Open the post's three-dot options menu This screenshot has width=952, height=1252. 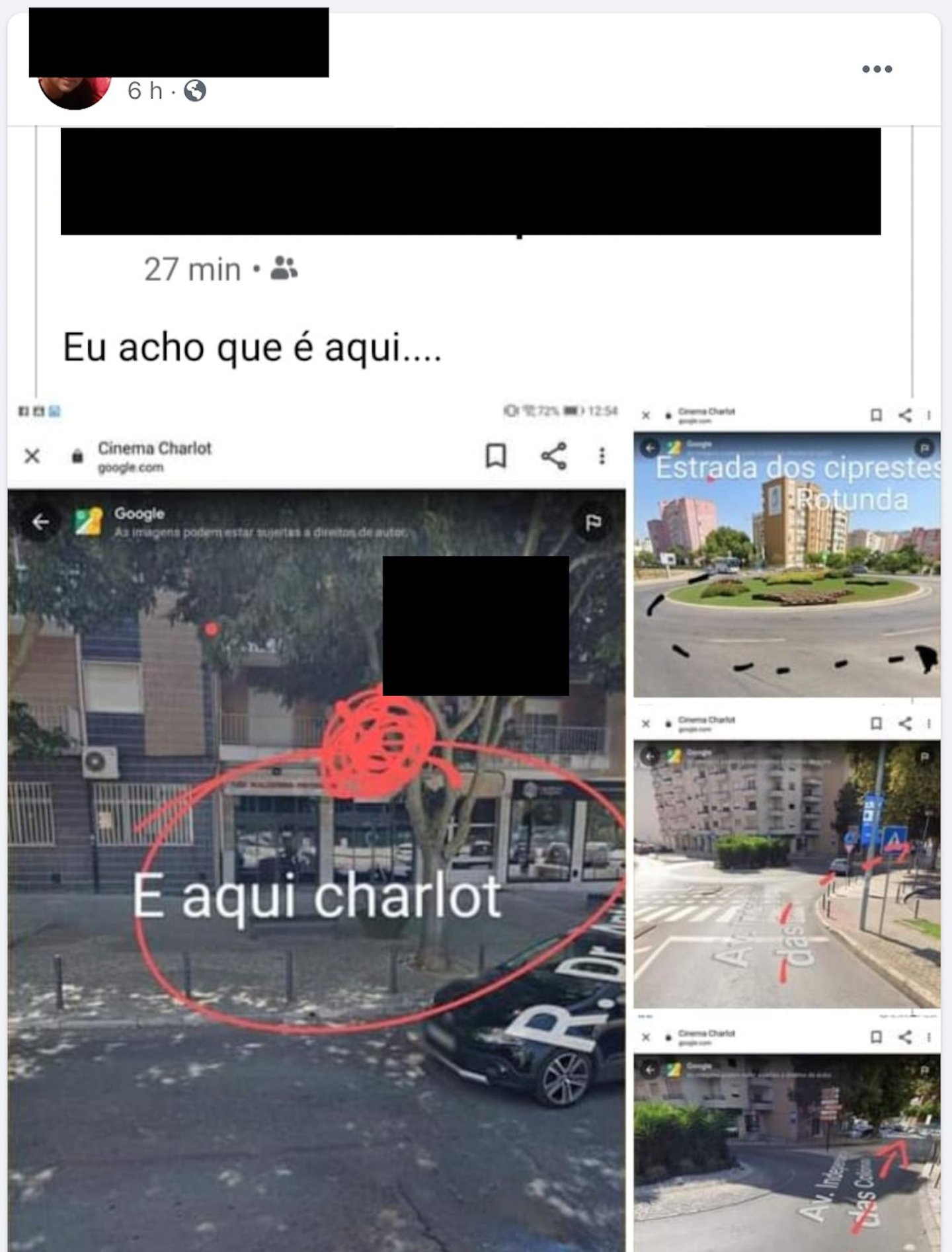click(x=877, y=69)
